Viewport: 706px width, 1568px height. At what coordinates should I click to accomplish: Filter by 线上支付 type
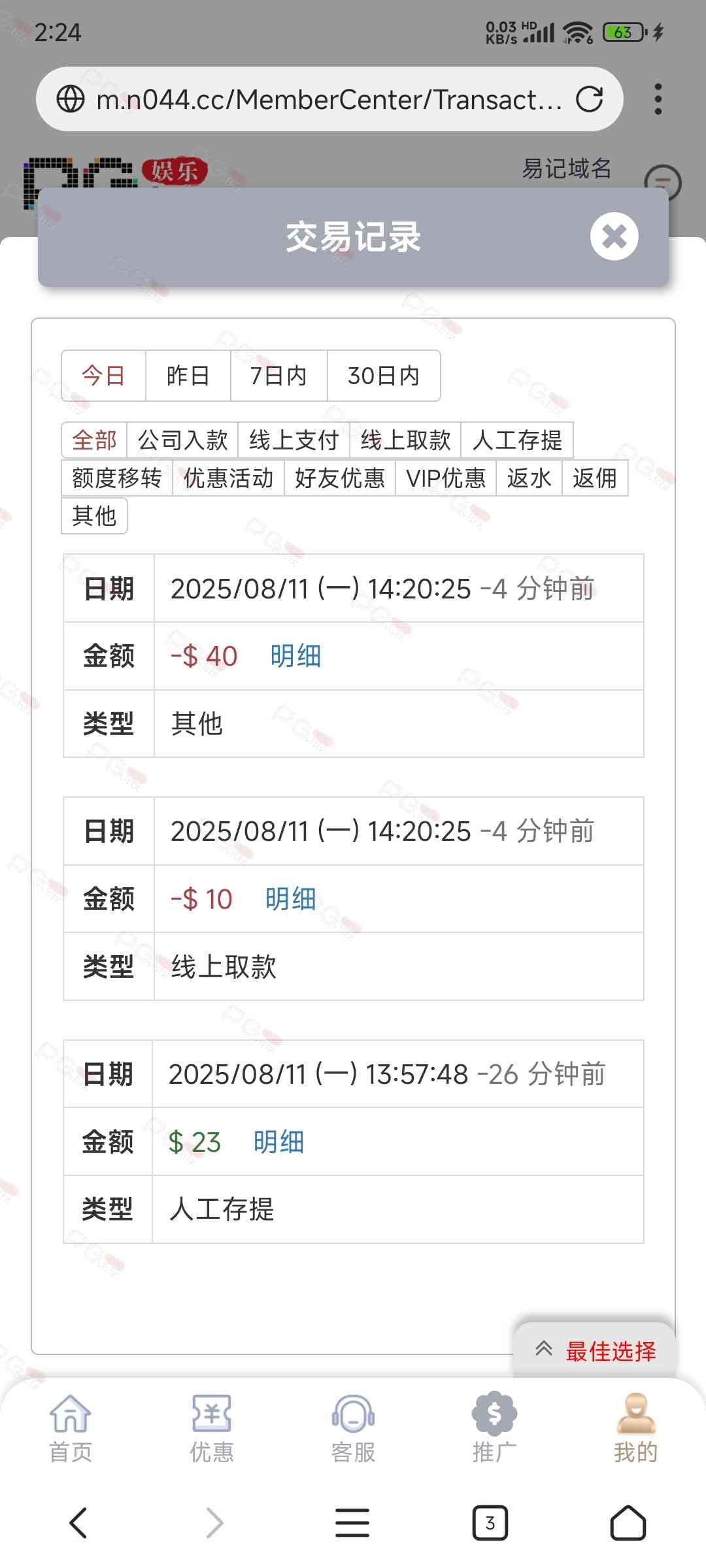294,440
